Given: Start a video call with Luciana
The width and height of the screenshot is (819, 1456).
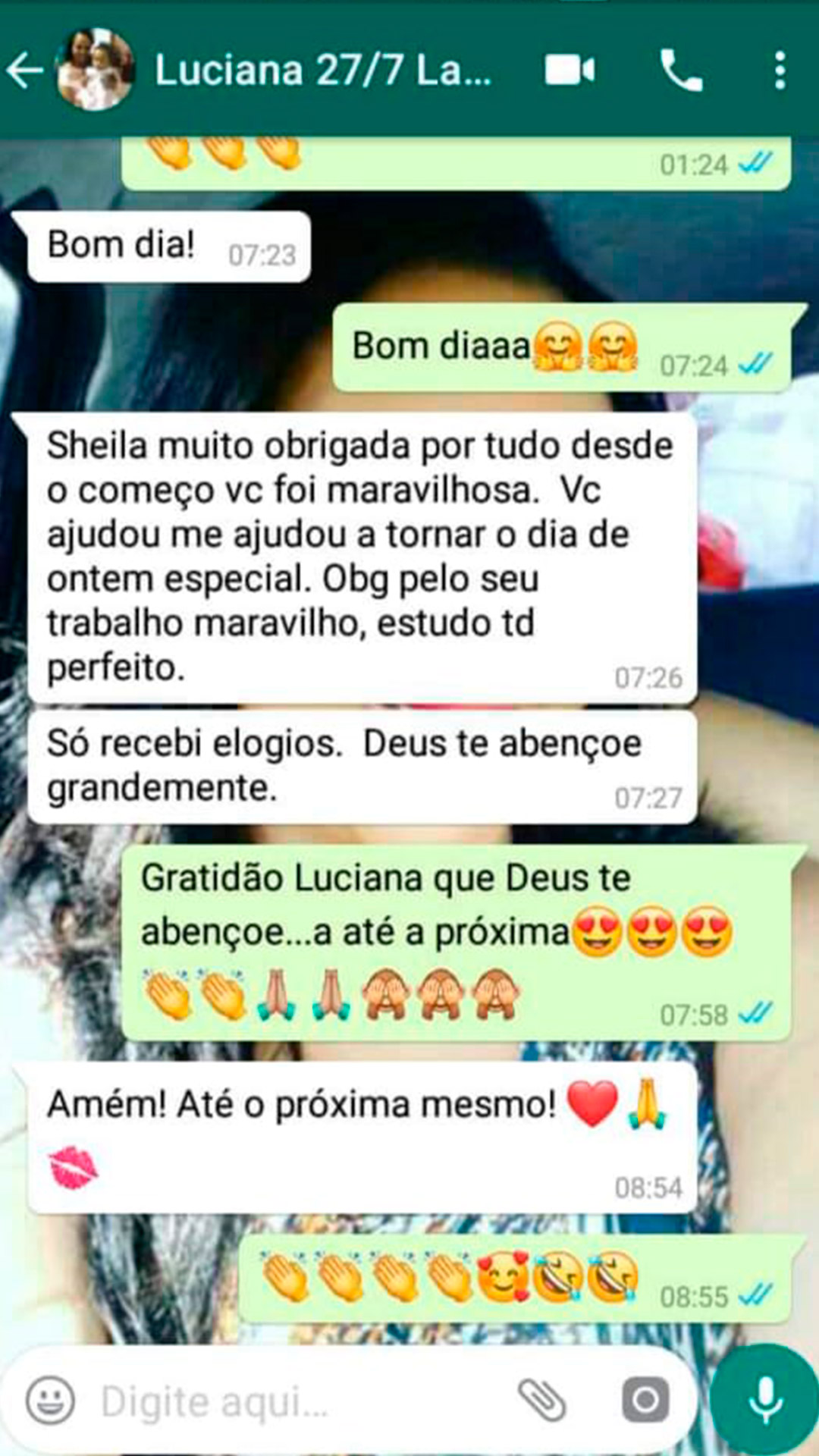Looking at the screenshot, I should 570,71.
